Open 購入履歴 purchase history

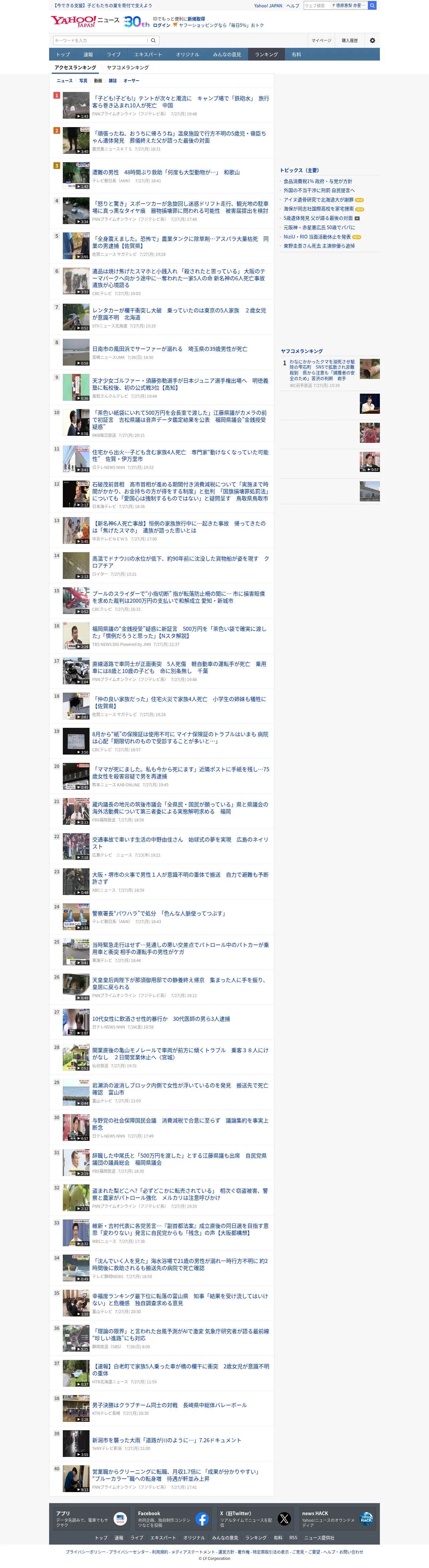coord(349,40)
